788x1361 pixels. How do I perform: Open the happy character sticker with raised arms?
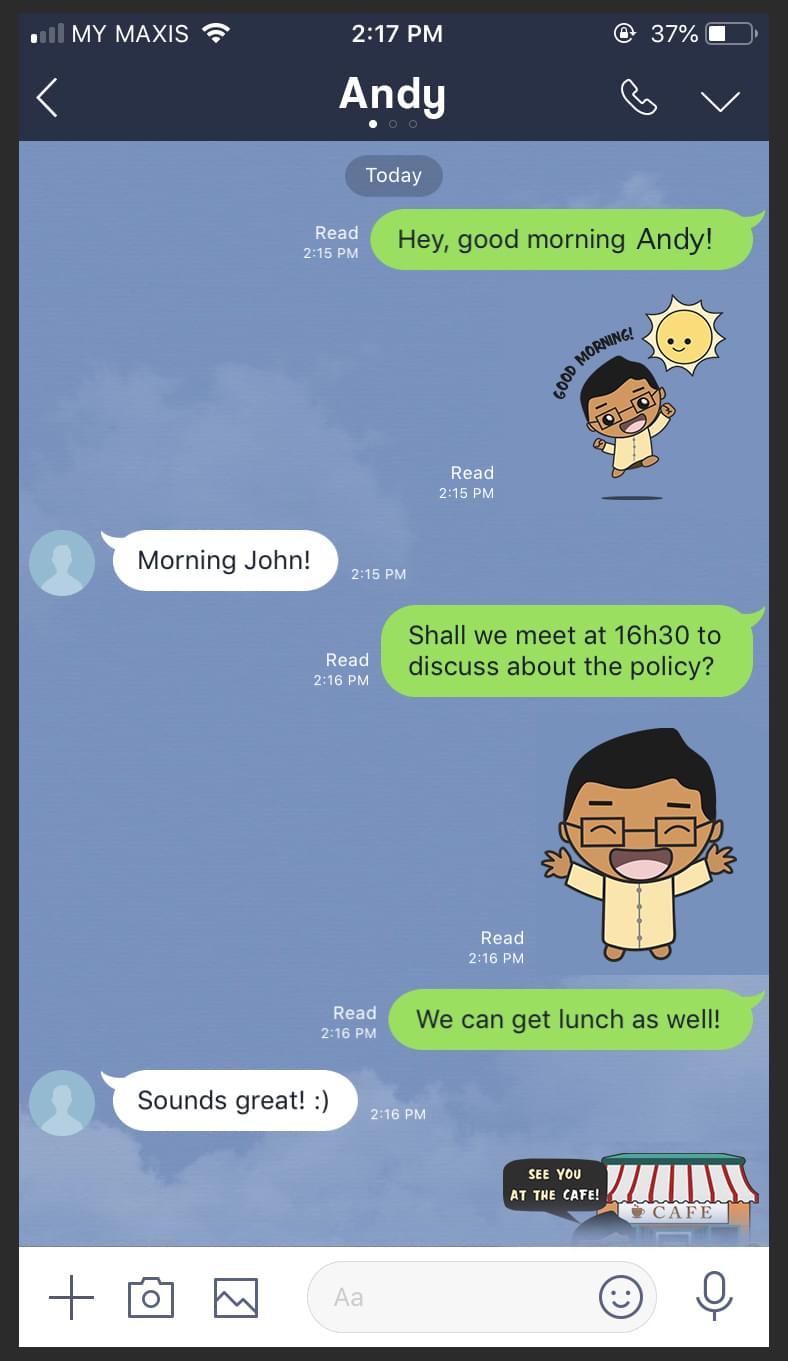pyautogui.click(x=638, y=845)
